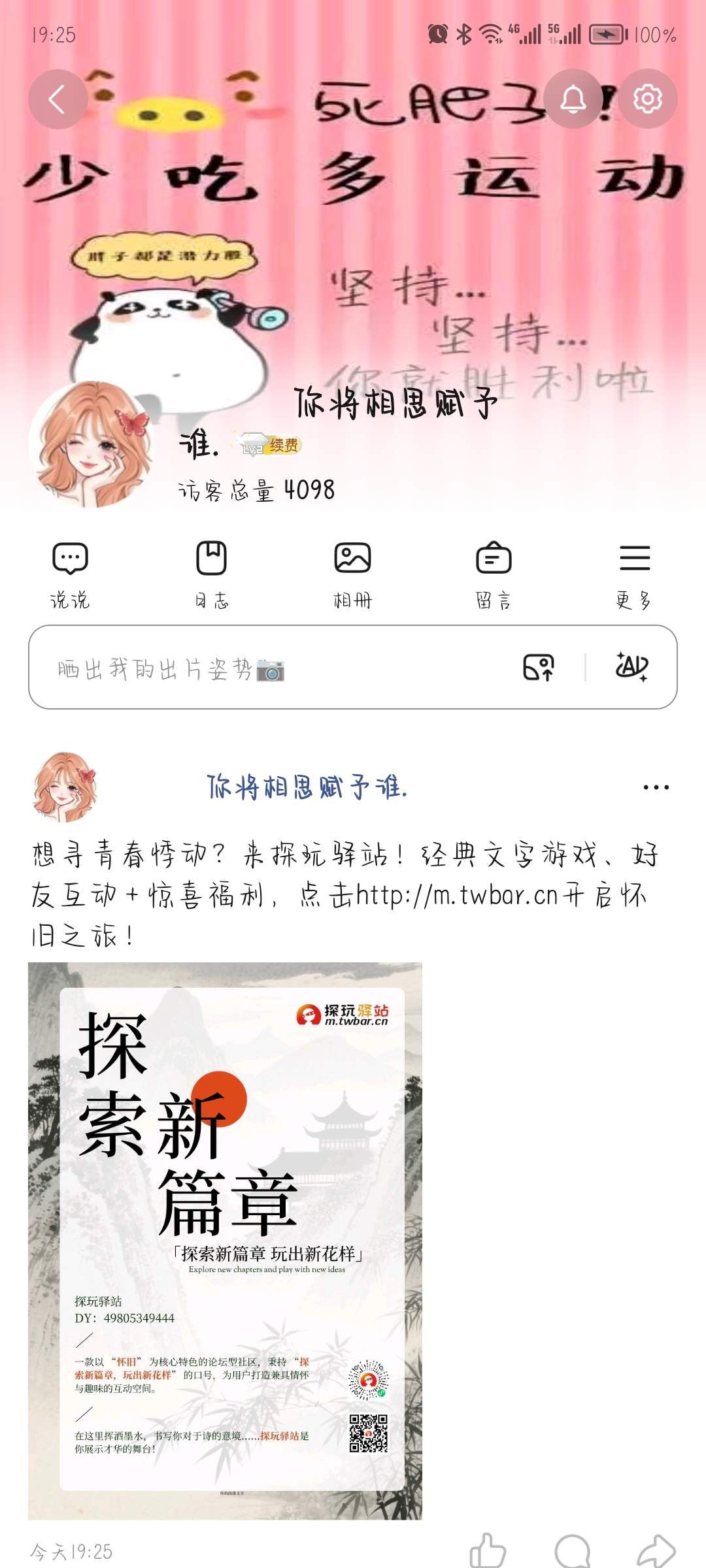The width and height of the screenshot is (706, 1568).
Task: Tap the 晒出我的出片姿势 post box
Action: (x=261, y=668)
